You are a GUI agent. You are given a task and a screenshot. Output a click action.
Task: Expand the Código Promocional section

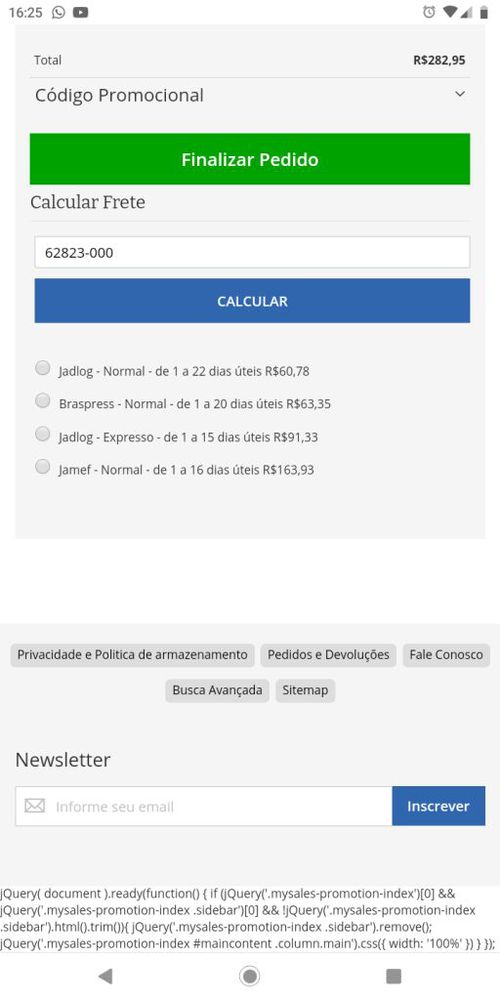[250, 96]
